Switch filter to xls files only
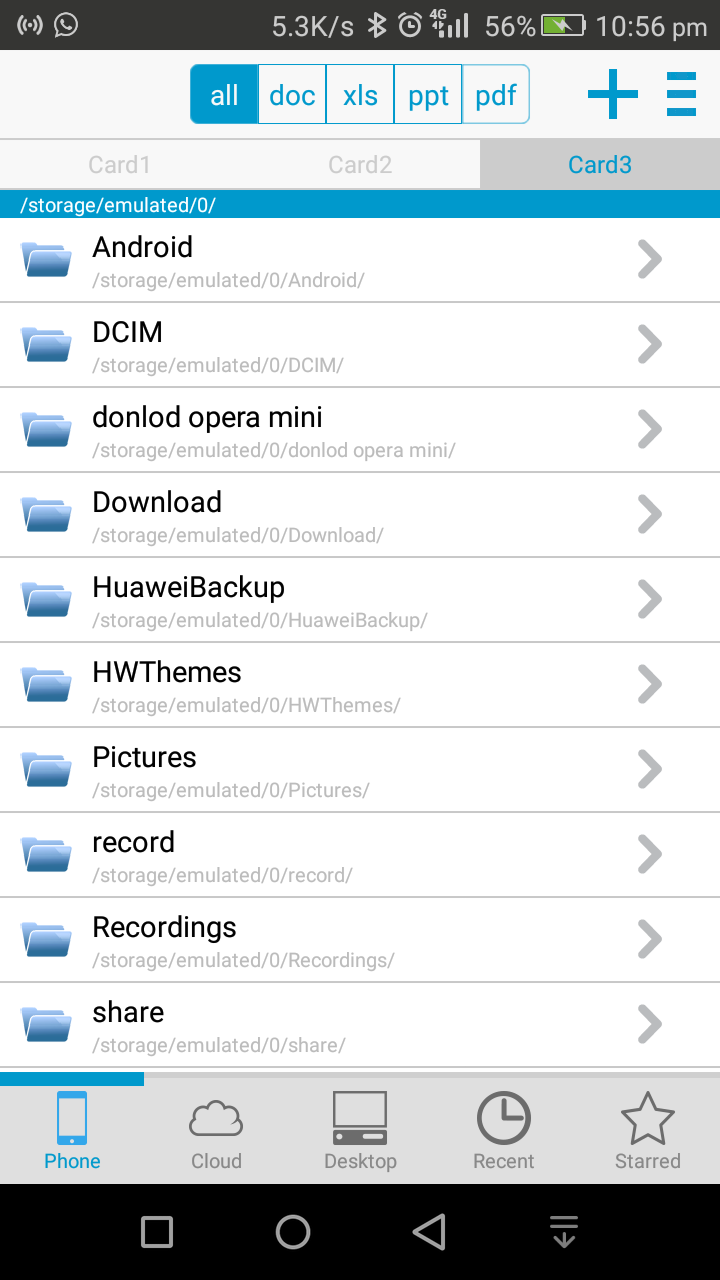The height and width of the screenshot is (1280, 720). [360, 94]
